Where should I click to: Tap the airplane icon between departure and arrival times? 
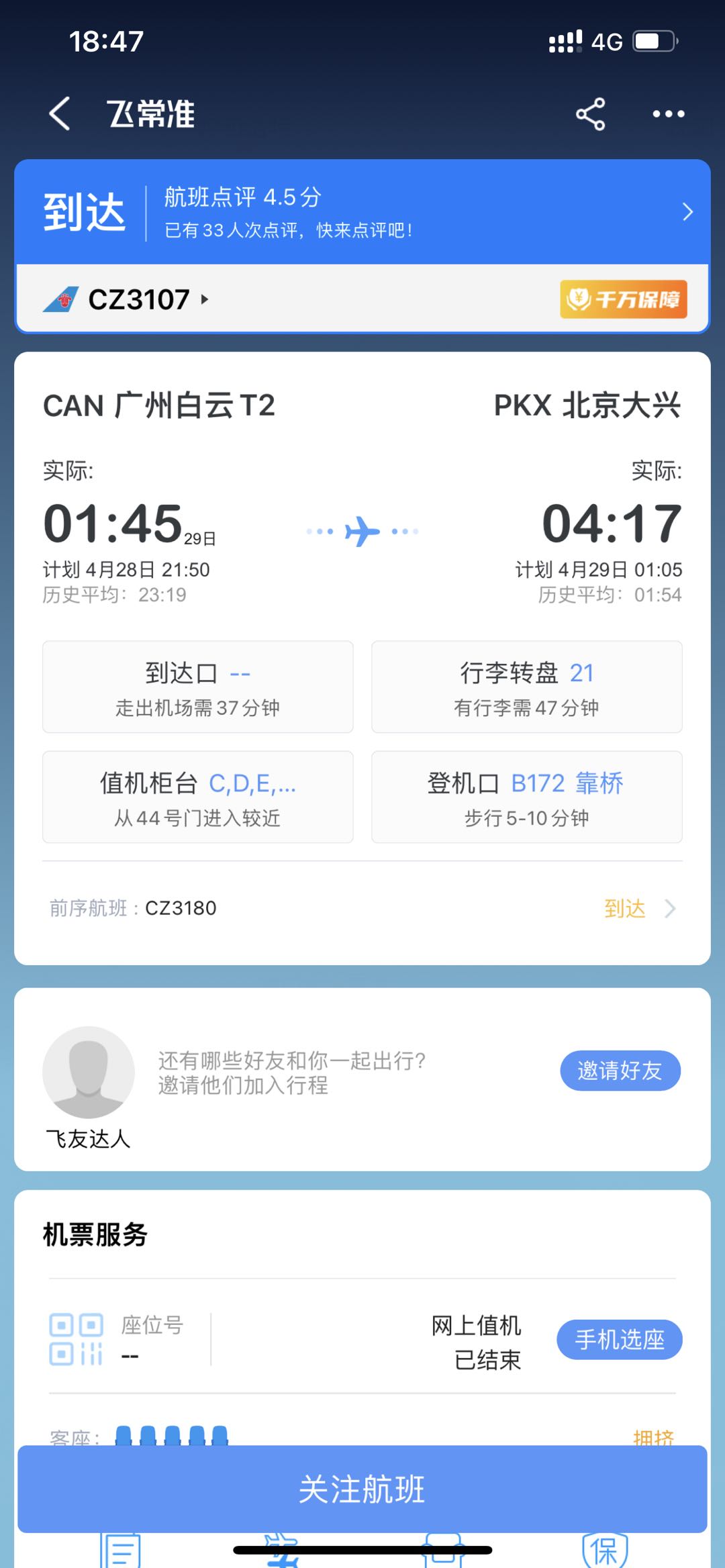360,530
